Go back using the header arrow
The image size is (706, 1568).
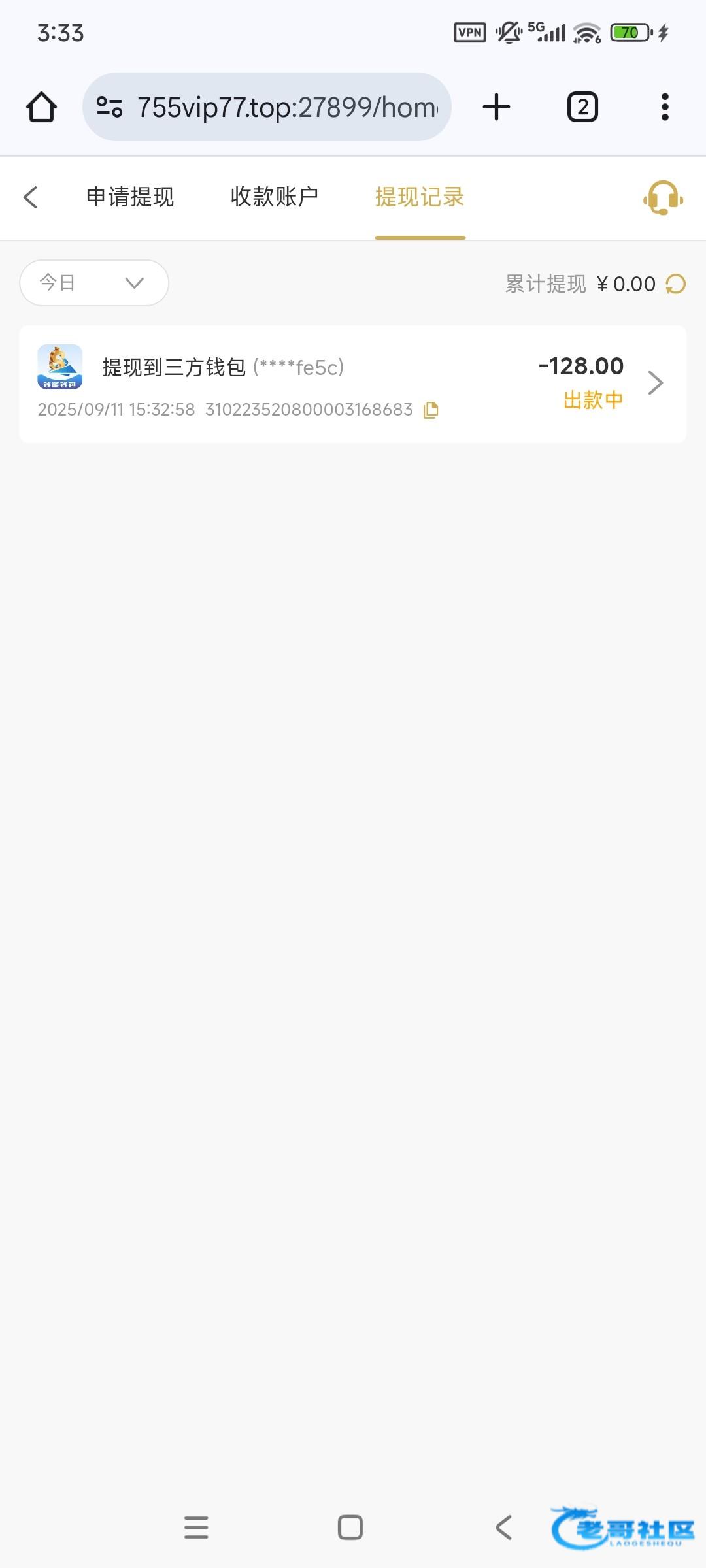click(31, 197)
